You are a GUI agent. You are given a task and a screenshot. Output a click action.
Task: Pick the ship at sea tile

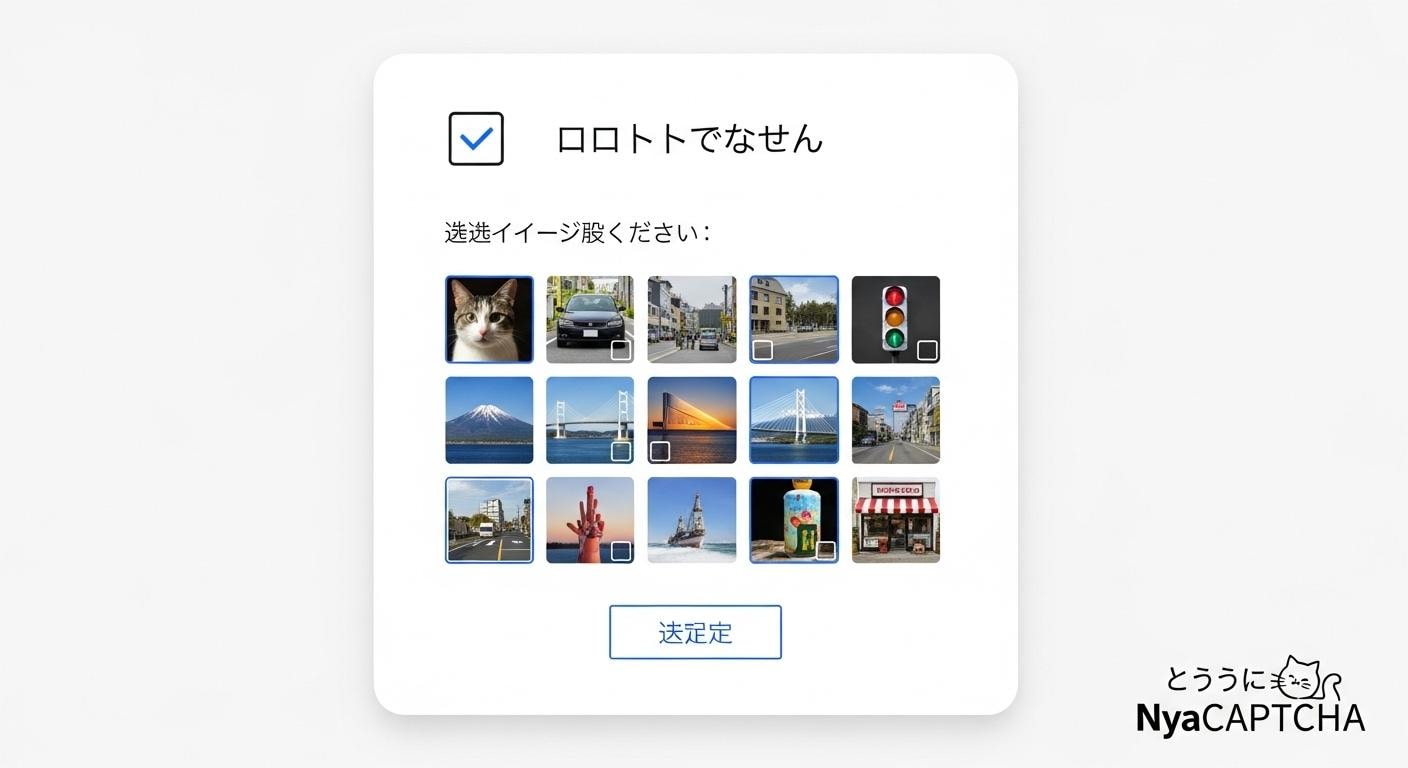[692, 520]
